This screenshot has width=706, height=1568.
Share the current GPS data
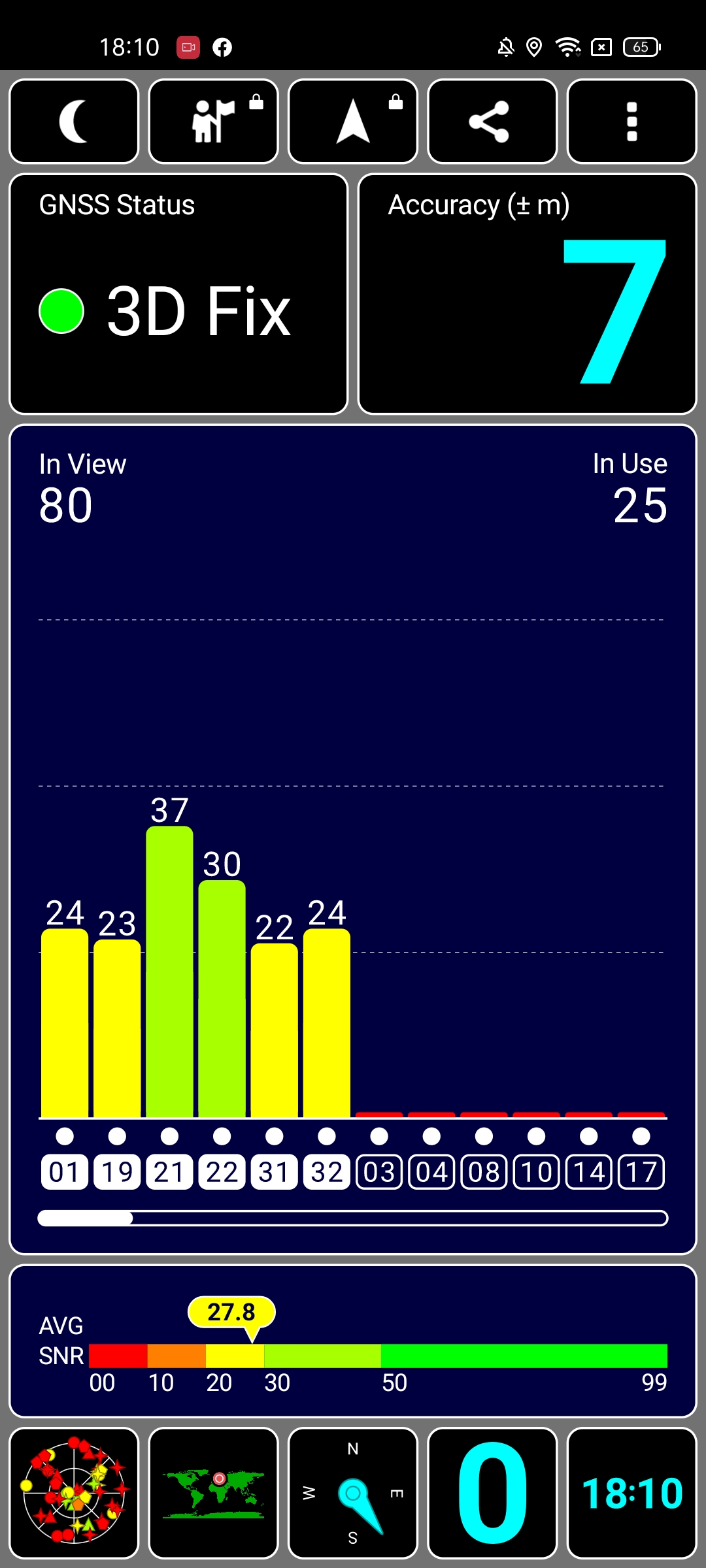tap(492, 122)
